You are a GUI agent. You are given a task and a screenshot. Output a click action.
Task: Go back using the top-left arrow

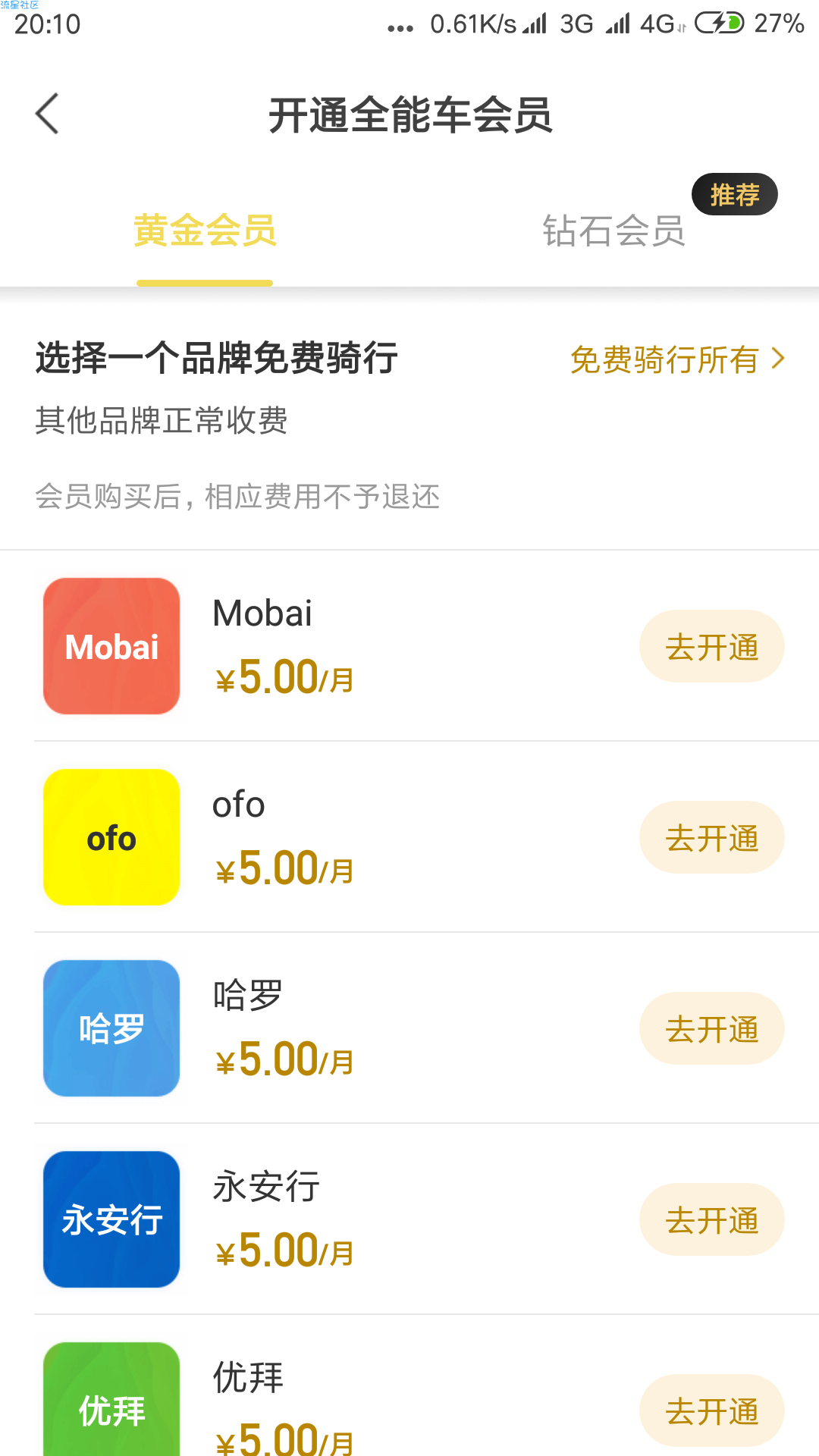tap(47, 115)
